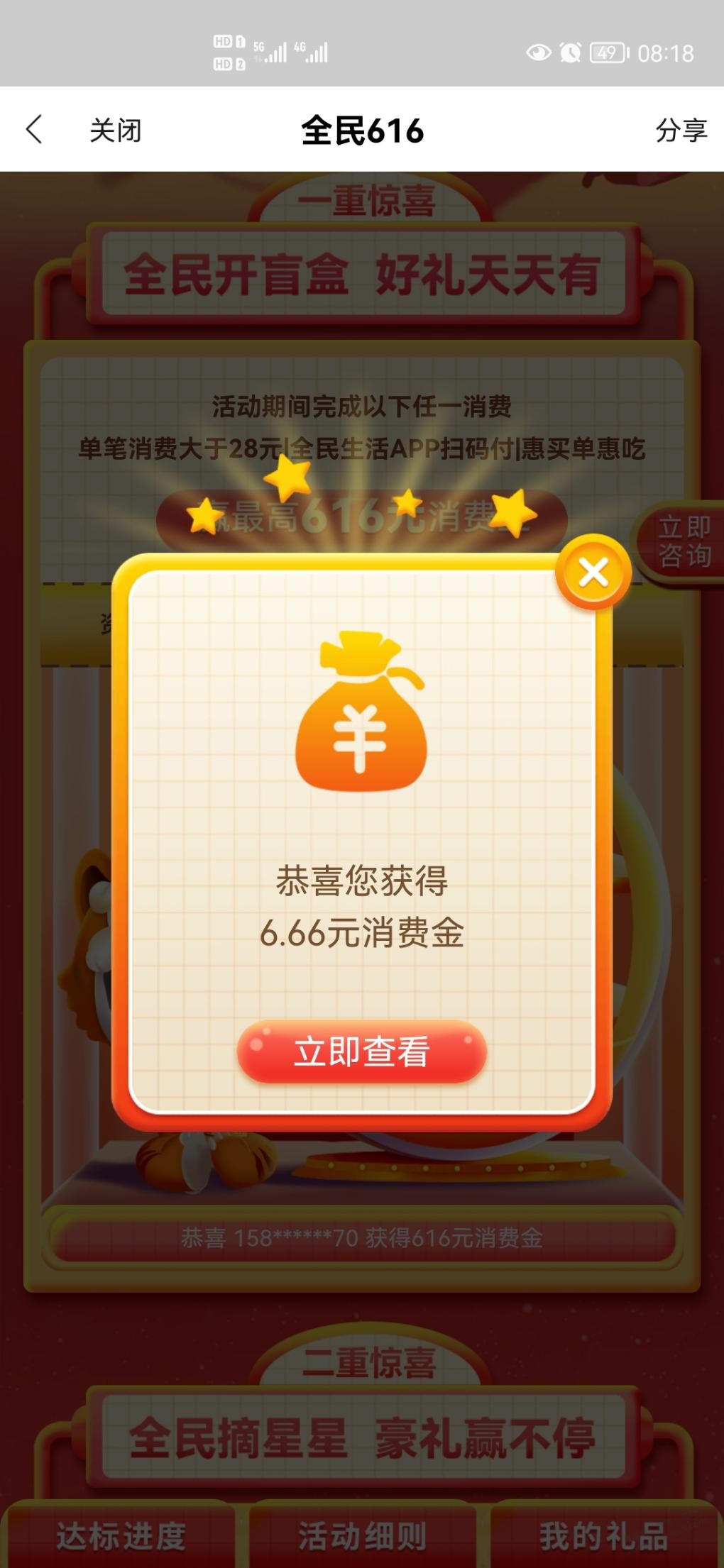Tap 立即查看 to view the reward
The image size is (724, 1568).
pyautogui.click(x=361, y=1051)
